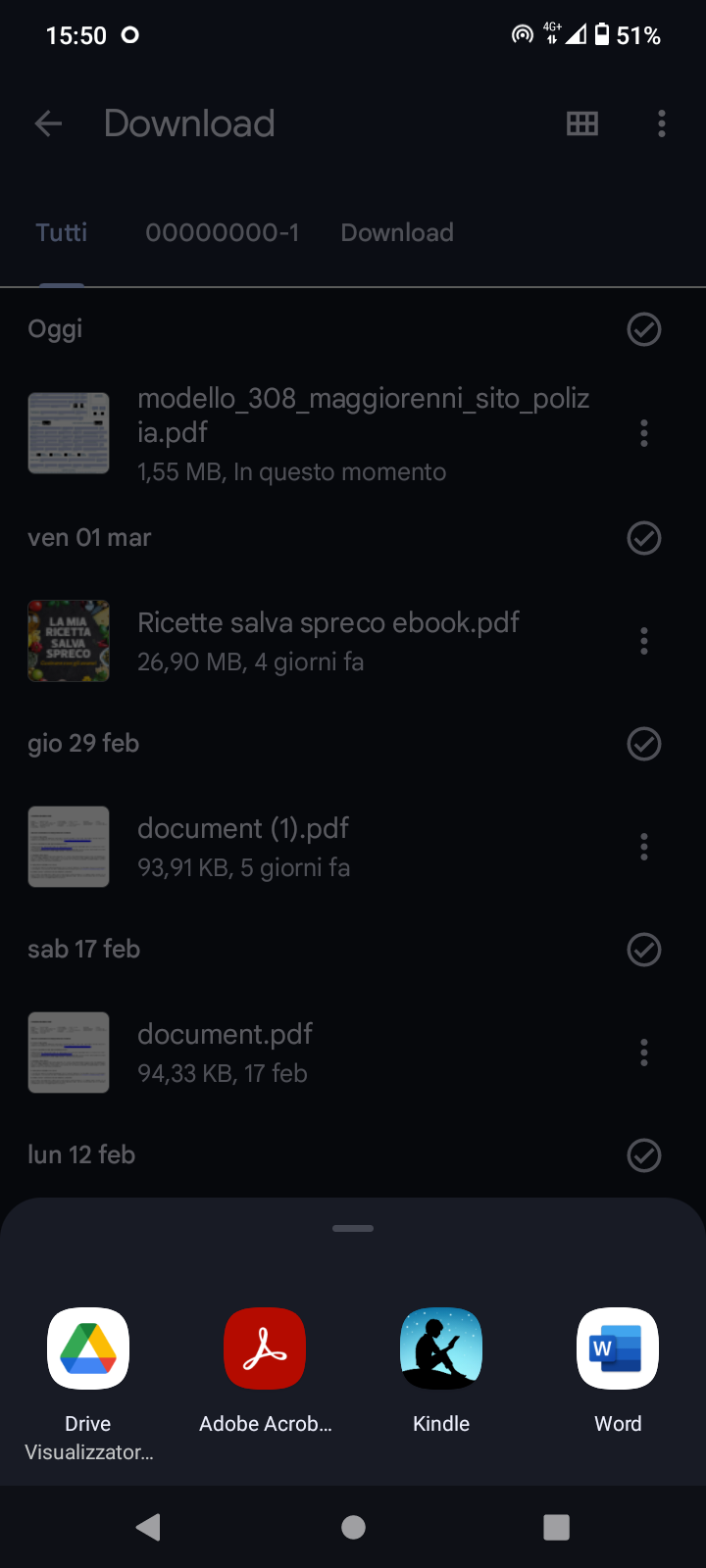Go back from the Download folder

pos(48,123)
